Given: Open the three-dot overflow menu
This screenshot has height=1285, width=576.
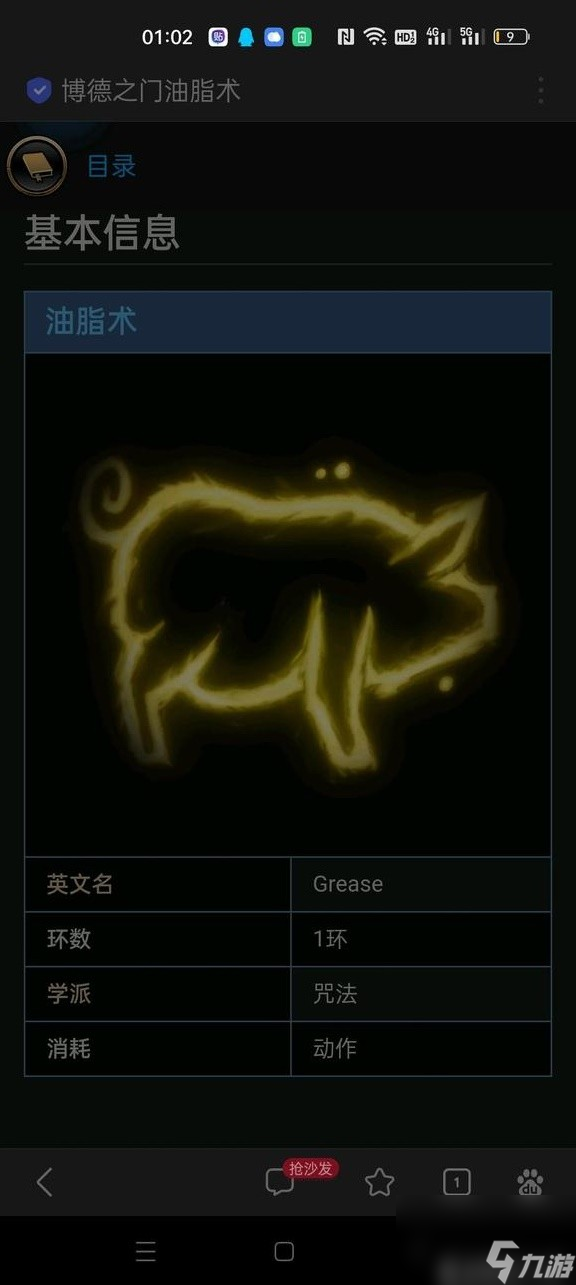Looking at the screenshot, I should pyautogui.click(x=541, y=91).
